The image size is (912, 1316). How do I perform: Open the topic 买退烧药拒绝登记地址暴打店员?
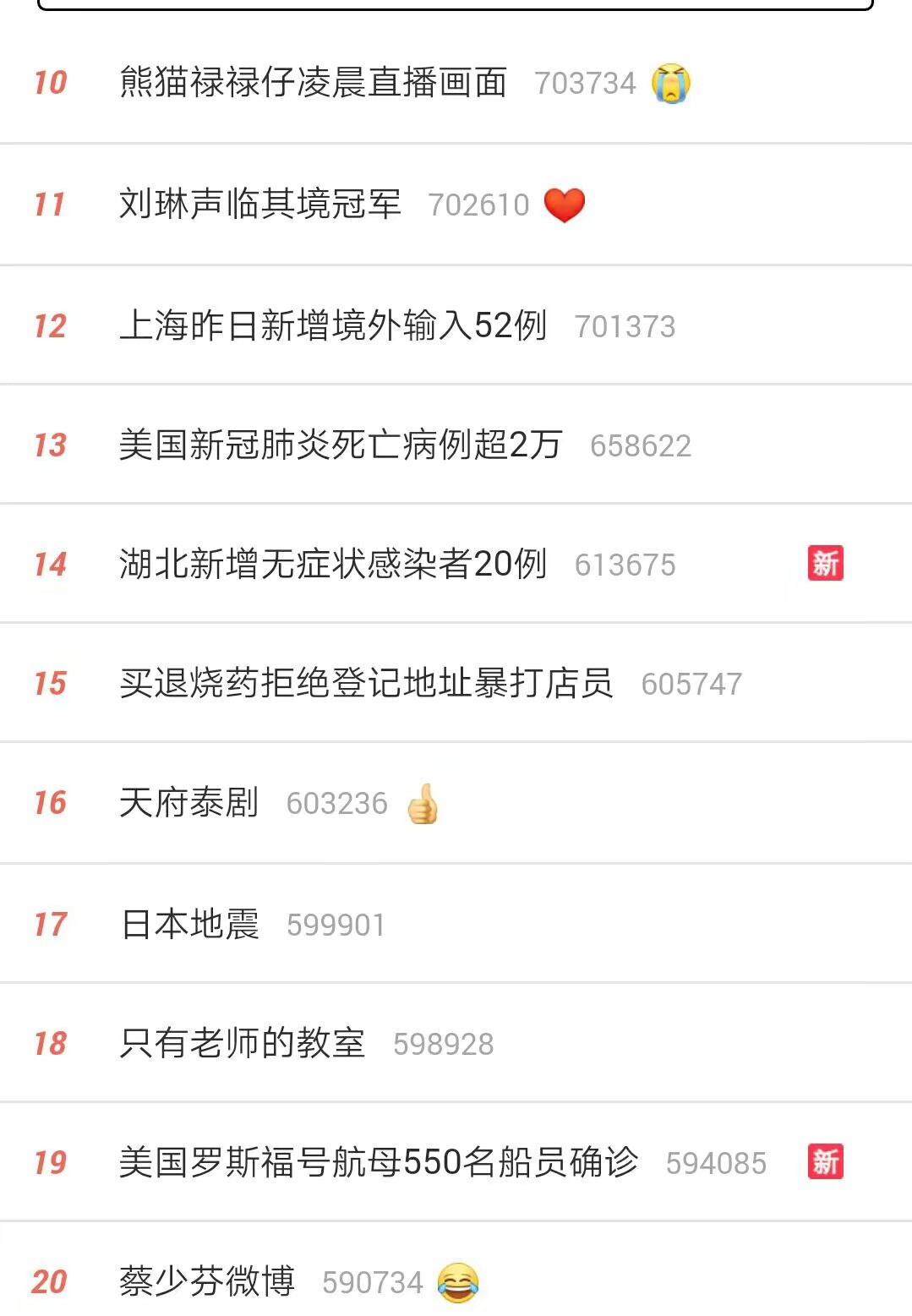point(365,684)
